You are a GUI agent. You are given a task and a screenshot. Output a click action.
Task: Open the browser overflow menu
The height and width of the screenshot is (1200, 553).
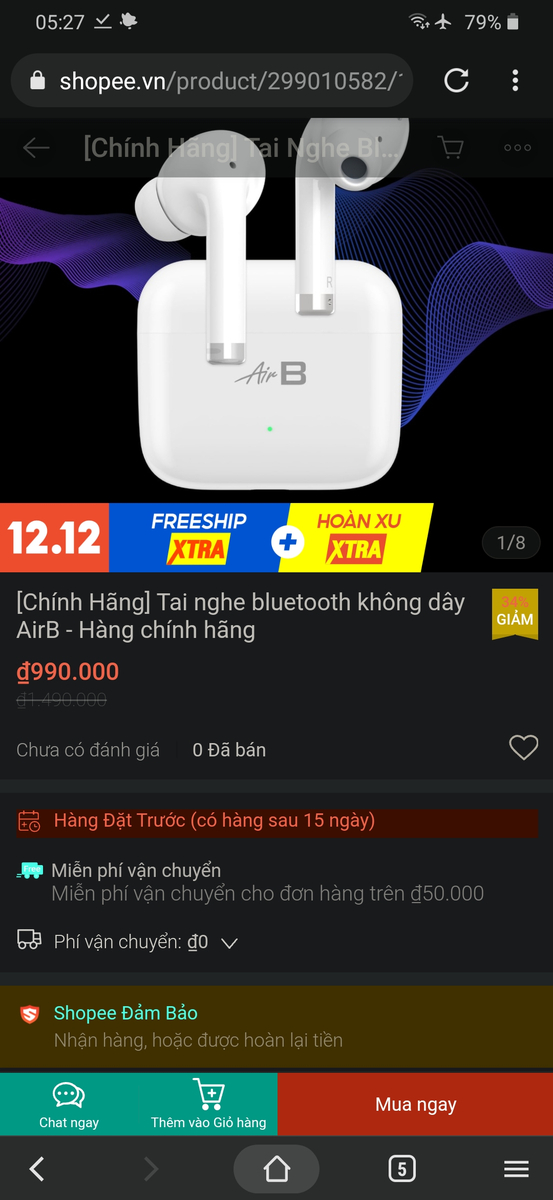515,81
